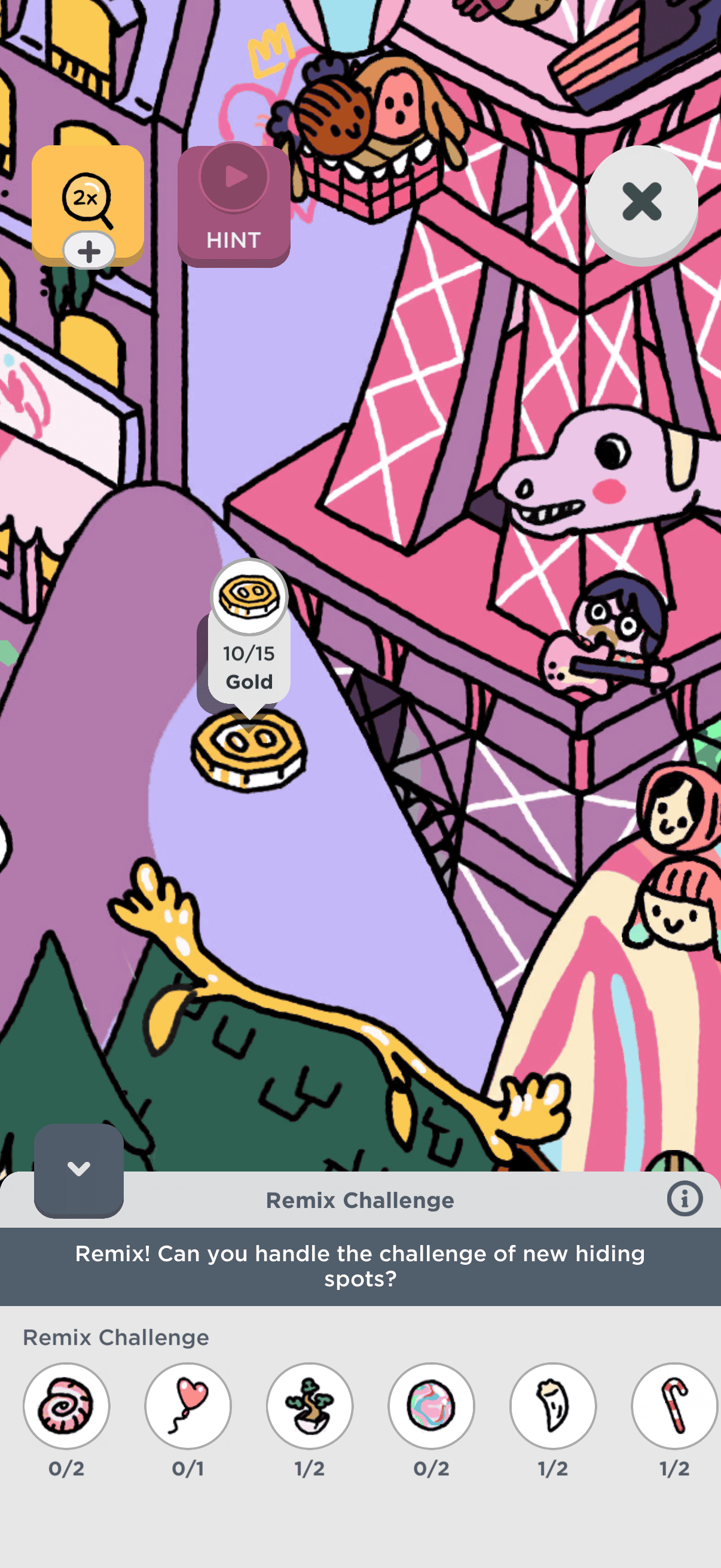The image size is (721, 1568).
Task: Select the marbled ball target
Action: coord(432,1406)
